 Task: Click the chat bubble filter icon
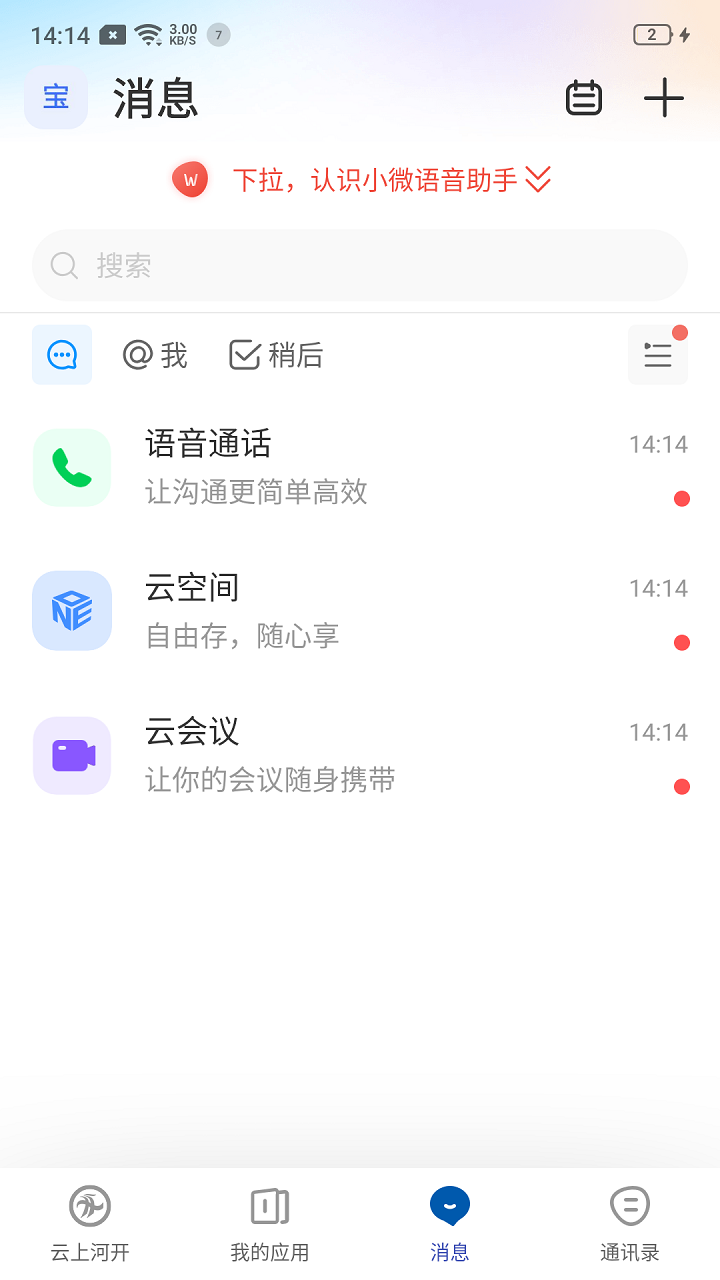pos(61,354)
